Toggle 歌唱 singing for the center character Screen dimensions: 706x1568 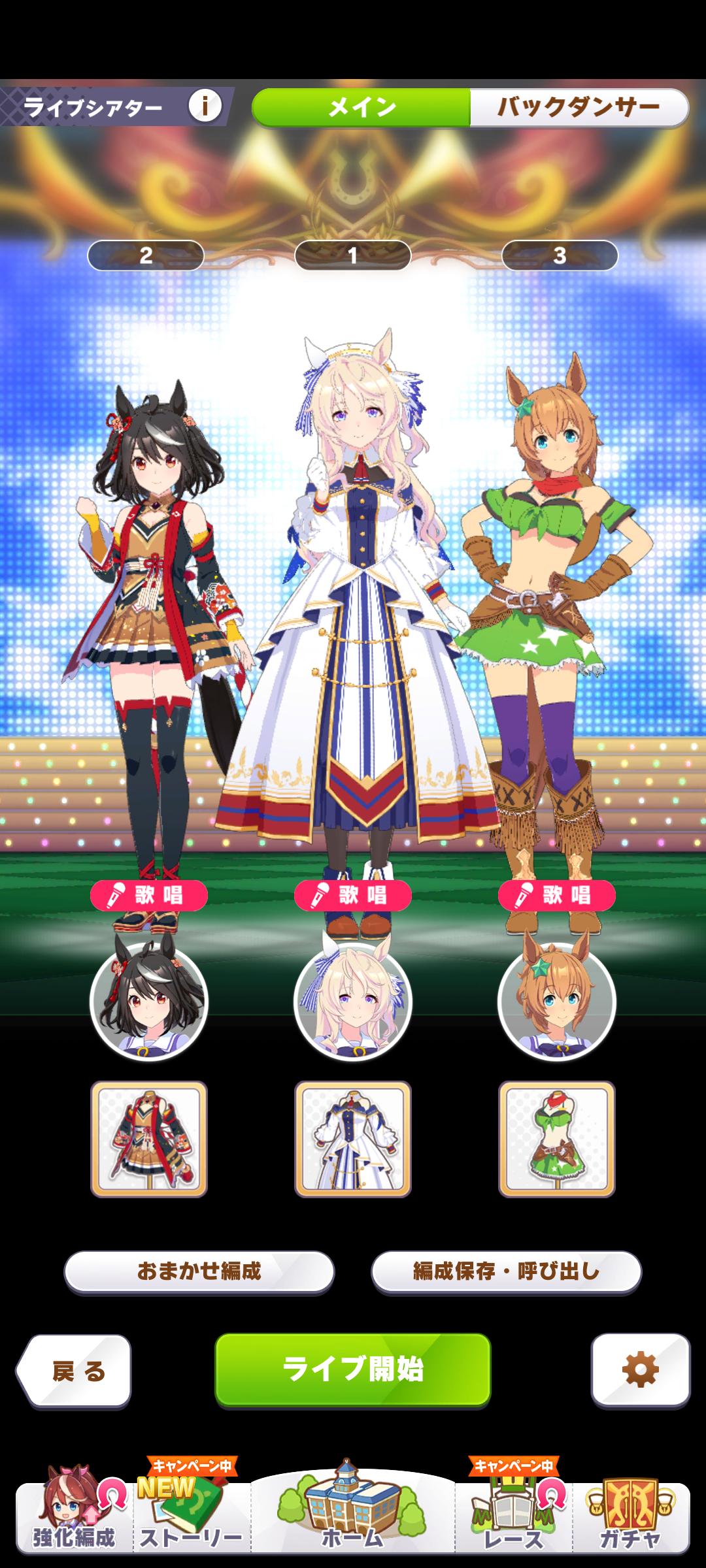pos(353,895)
